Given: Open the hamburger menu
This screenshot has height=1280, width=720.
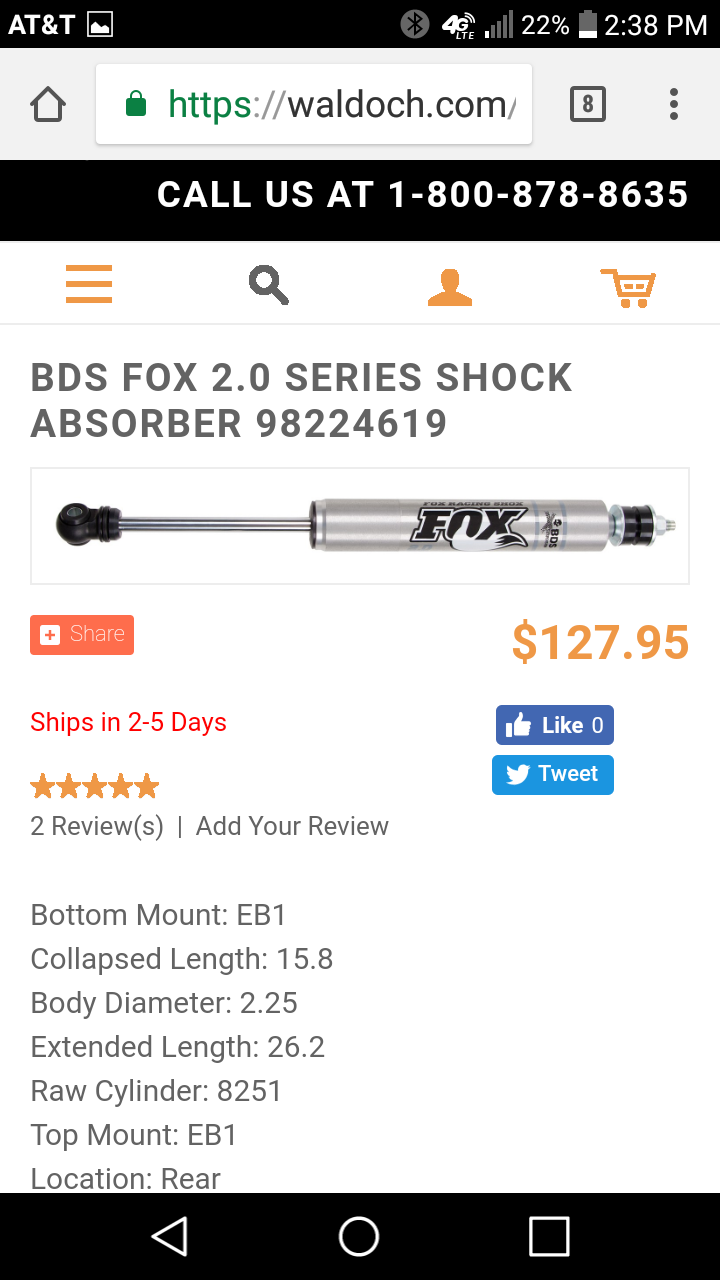Looking at the screenshot, I should pos(89,284).
